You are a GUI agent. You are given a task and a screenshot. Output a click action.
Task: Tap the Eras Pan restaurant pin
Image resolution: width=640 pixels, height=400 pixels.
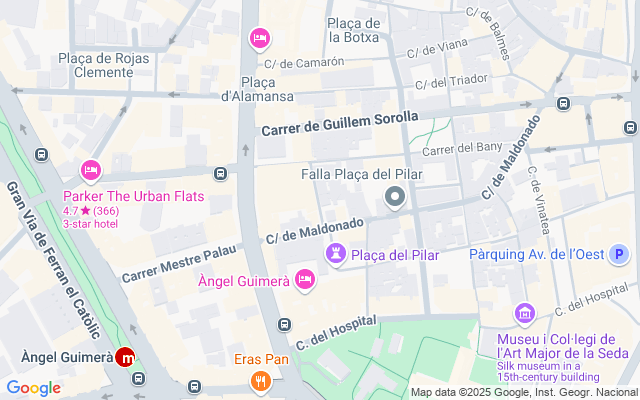click(260, 381)
